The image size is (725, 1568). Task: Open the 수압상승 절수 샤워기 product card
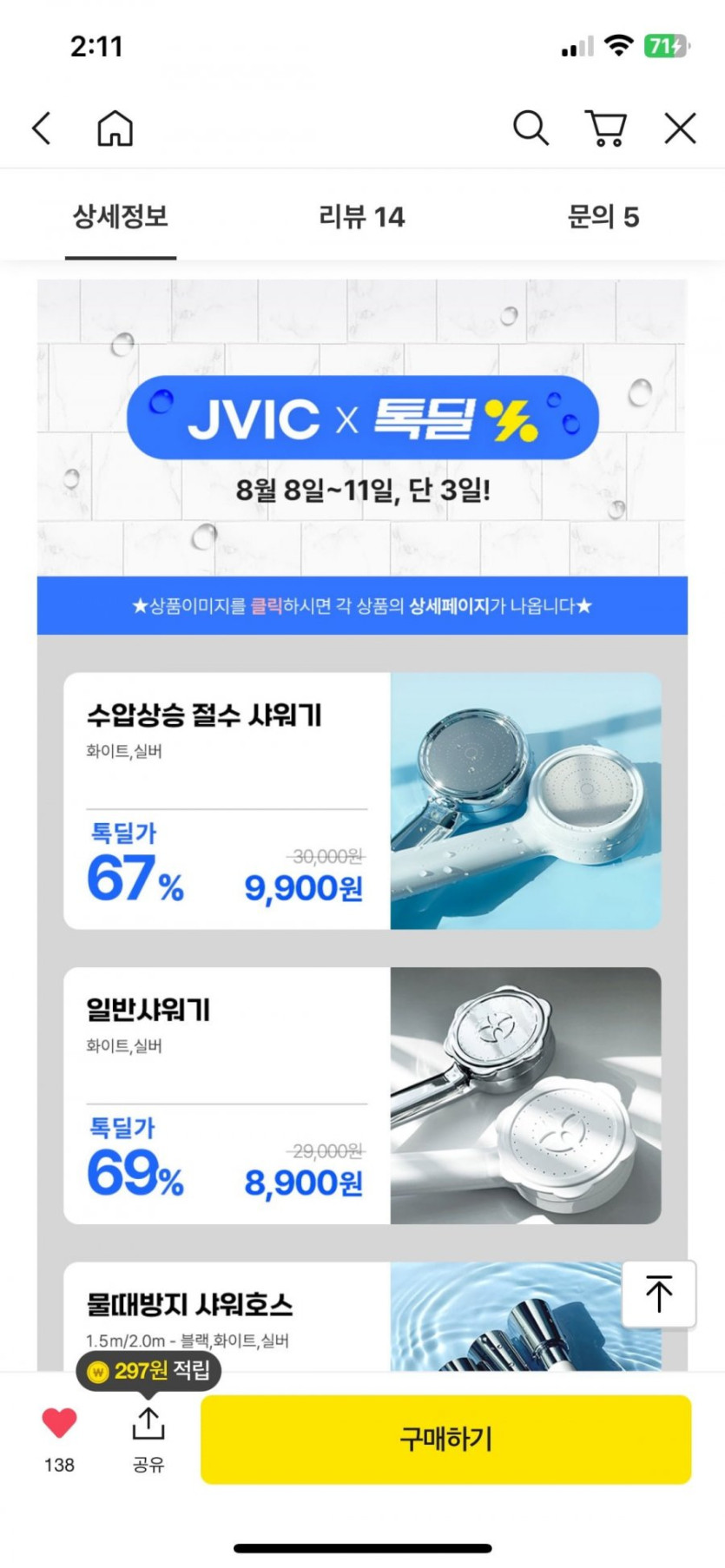coord(362,800)
